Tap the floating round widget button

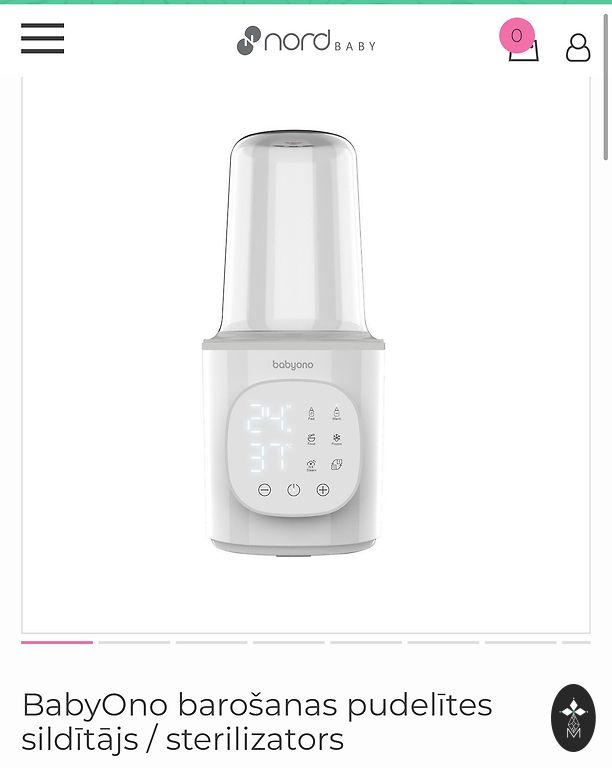573,718
